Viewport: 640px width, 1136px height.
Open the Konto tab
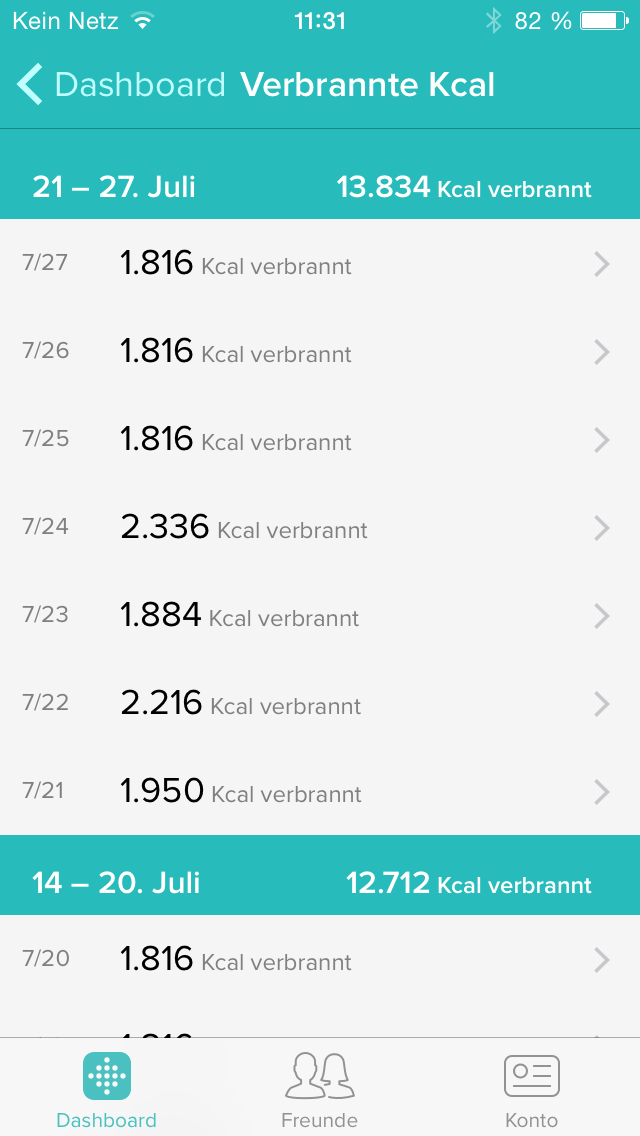(x=531, y=1088)
